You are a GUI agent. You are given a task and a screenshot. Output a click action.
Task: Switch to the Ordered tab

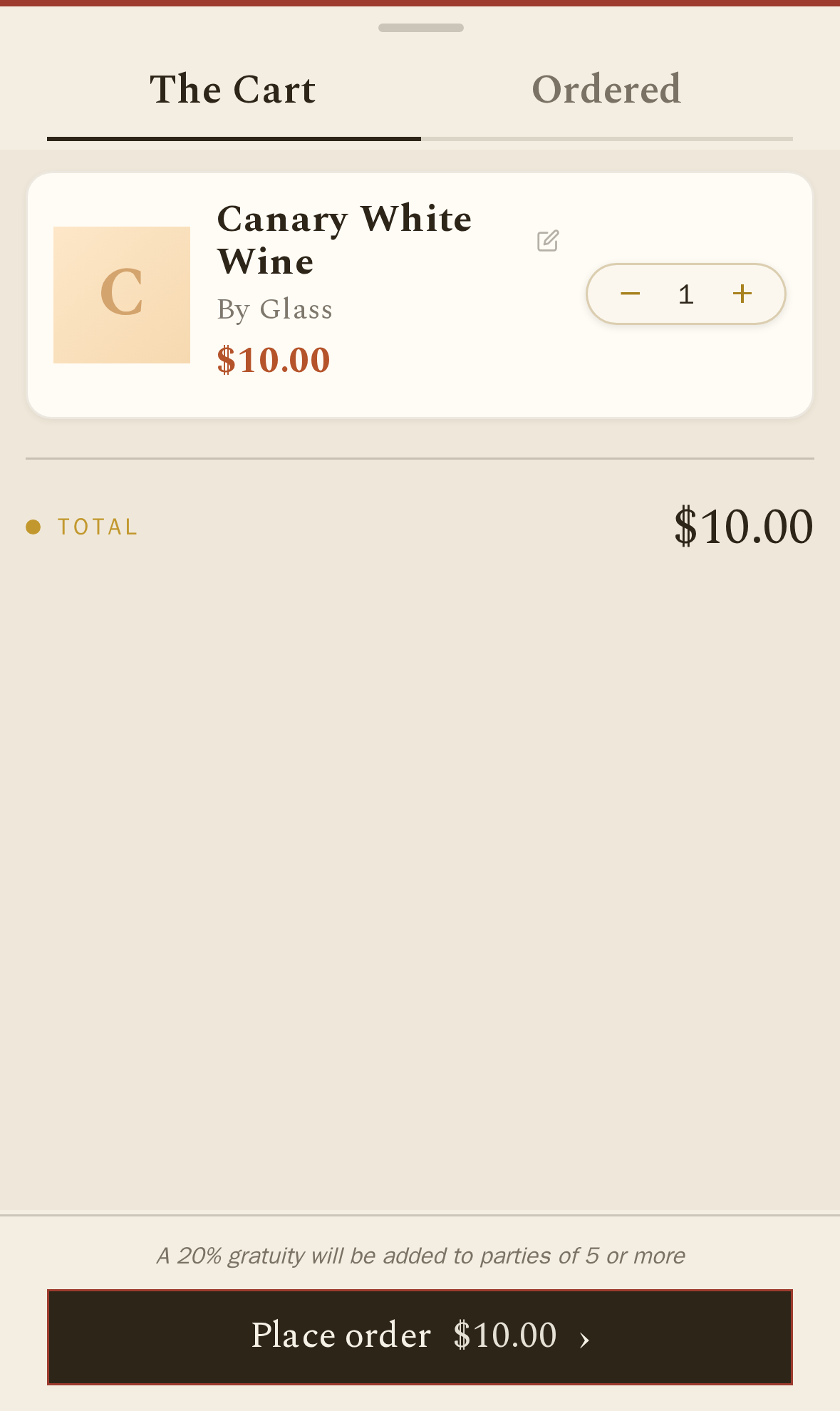point(606,91)
